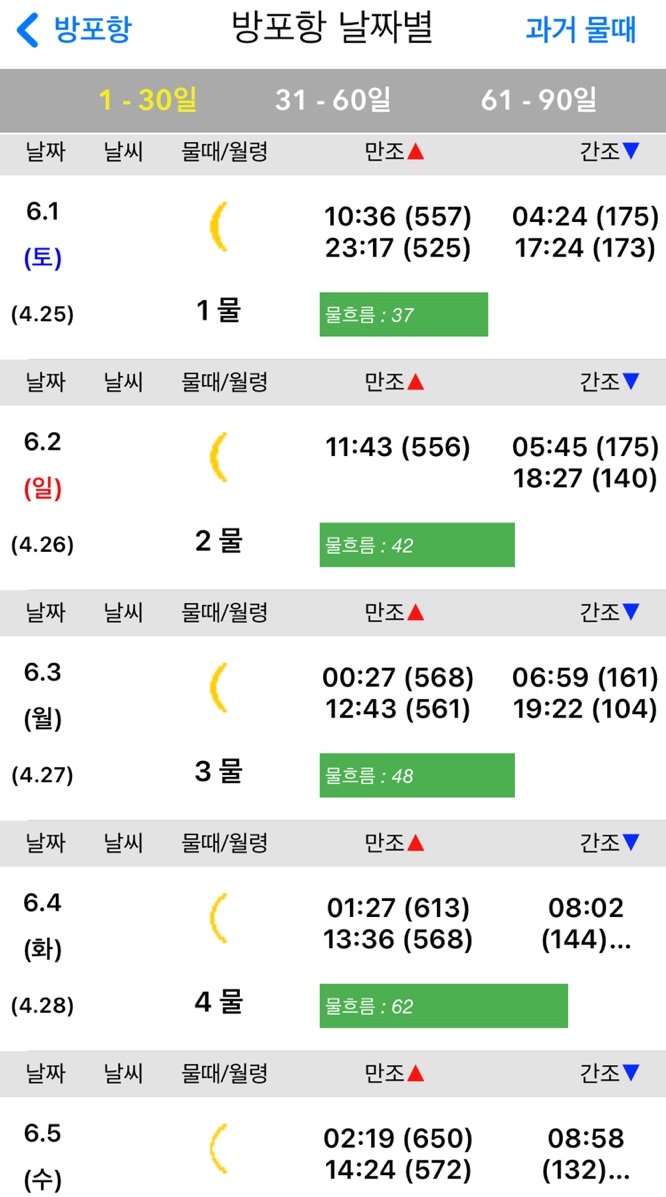Go back to 방포항
666x1197 pixels.
74,31
